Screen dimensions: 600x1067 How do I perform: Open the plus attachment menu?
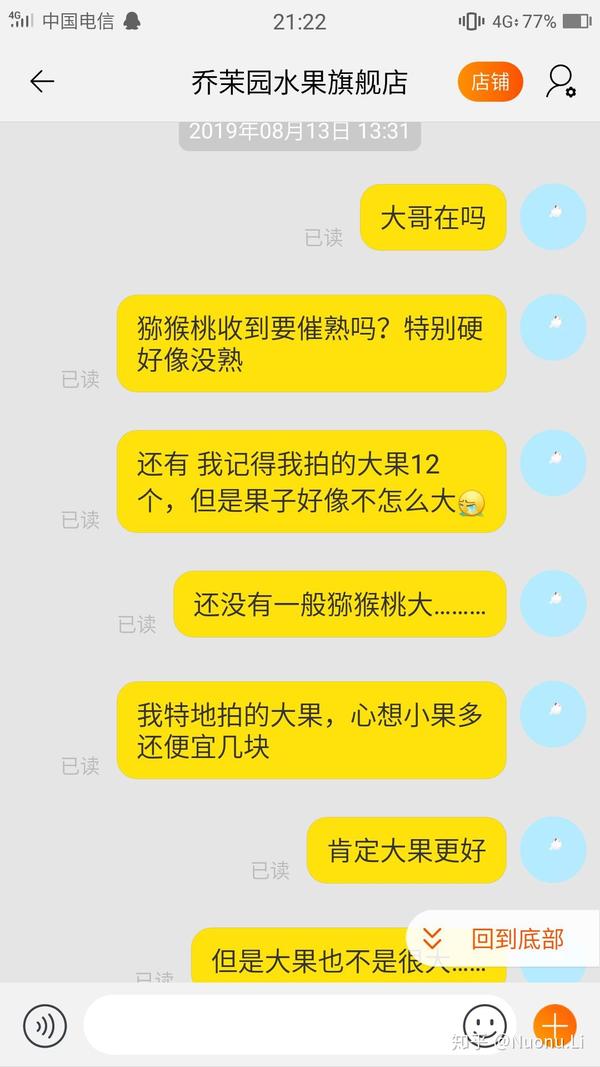coord(554,1026)
